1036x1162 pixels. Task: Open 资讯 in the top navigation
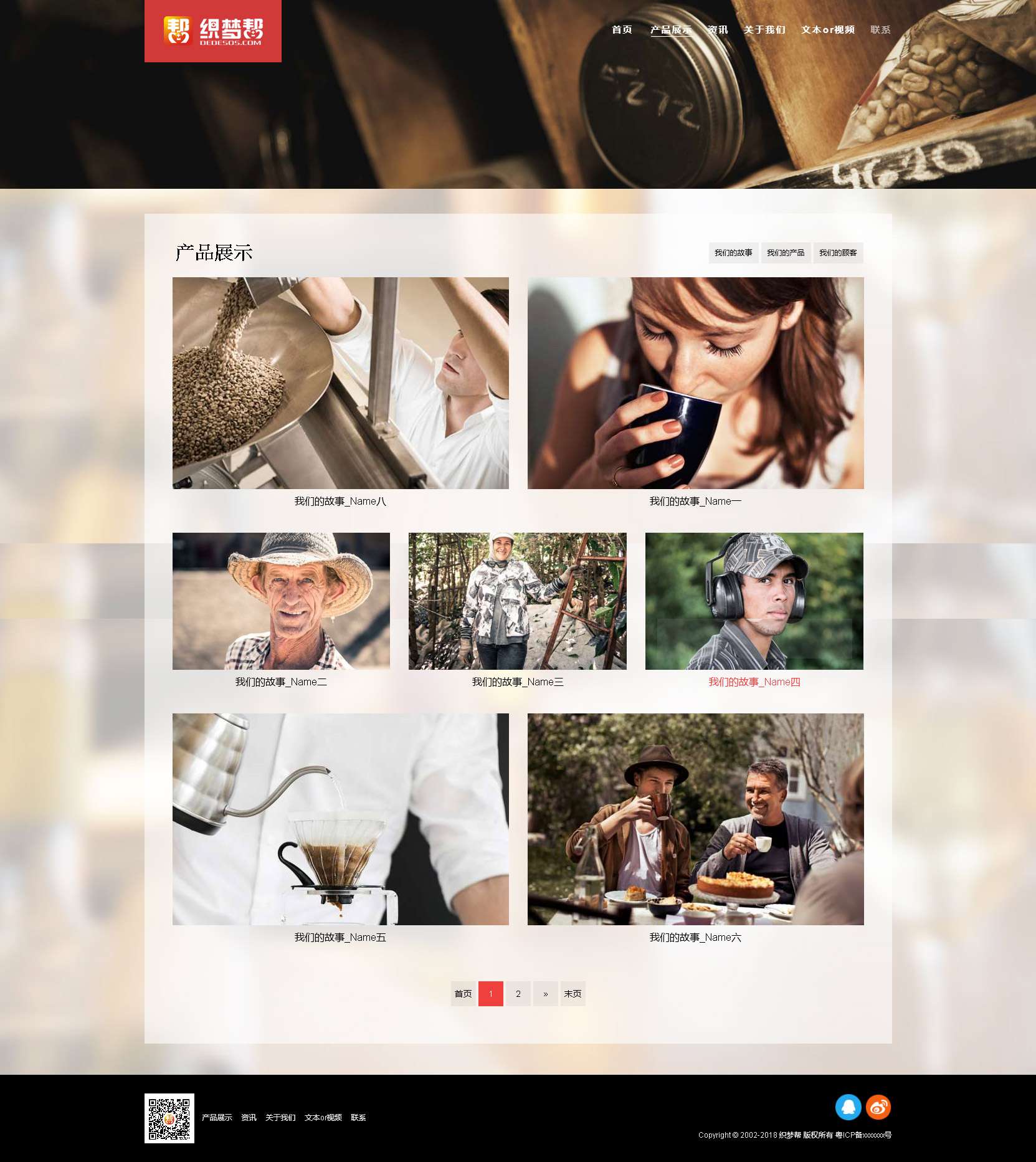[x=718, y=30]
